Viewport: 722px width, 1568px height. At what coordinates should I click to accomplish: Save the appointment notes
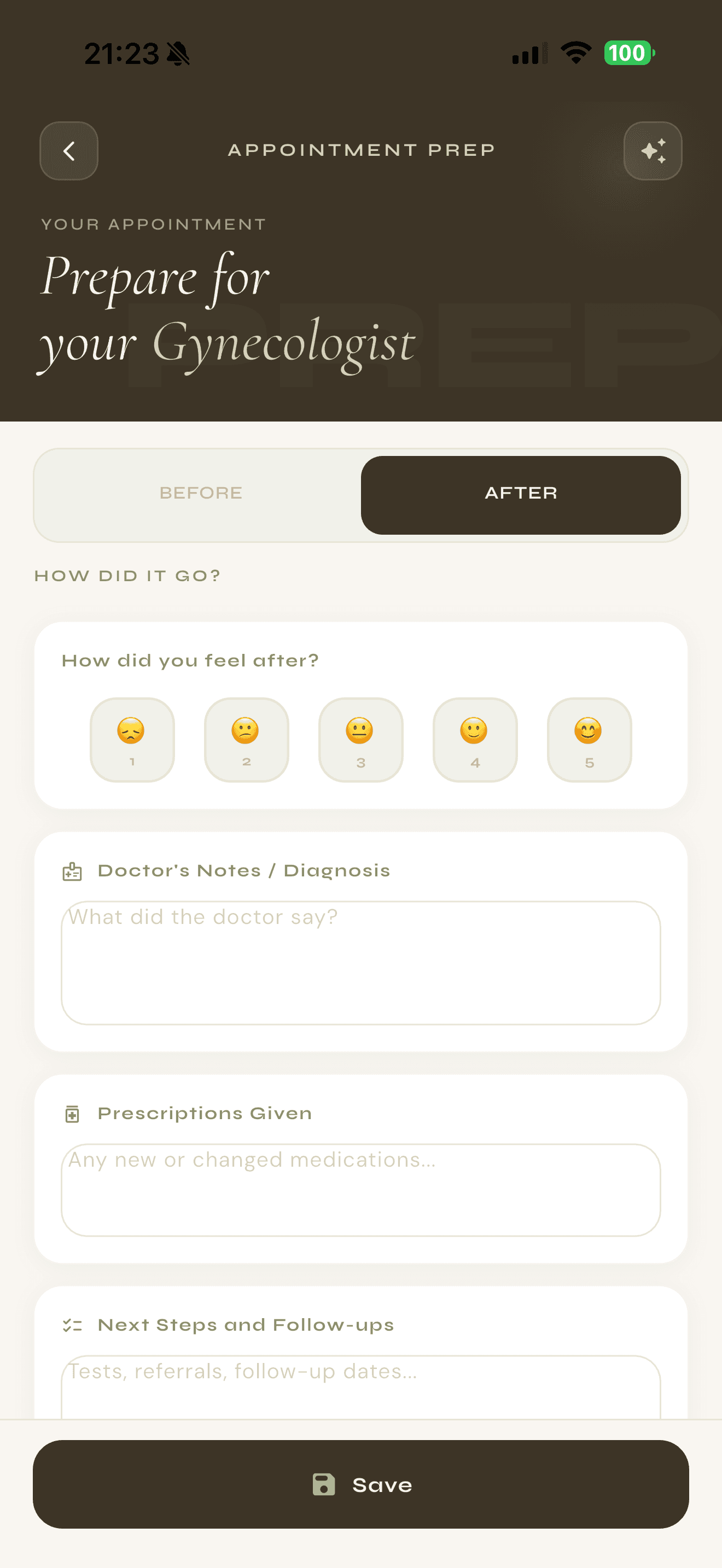click(x=361, y=1484)
